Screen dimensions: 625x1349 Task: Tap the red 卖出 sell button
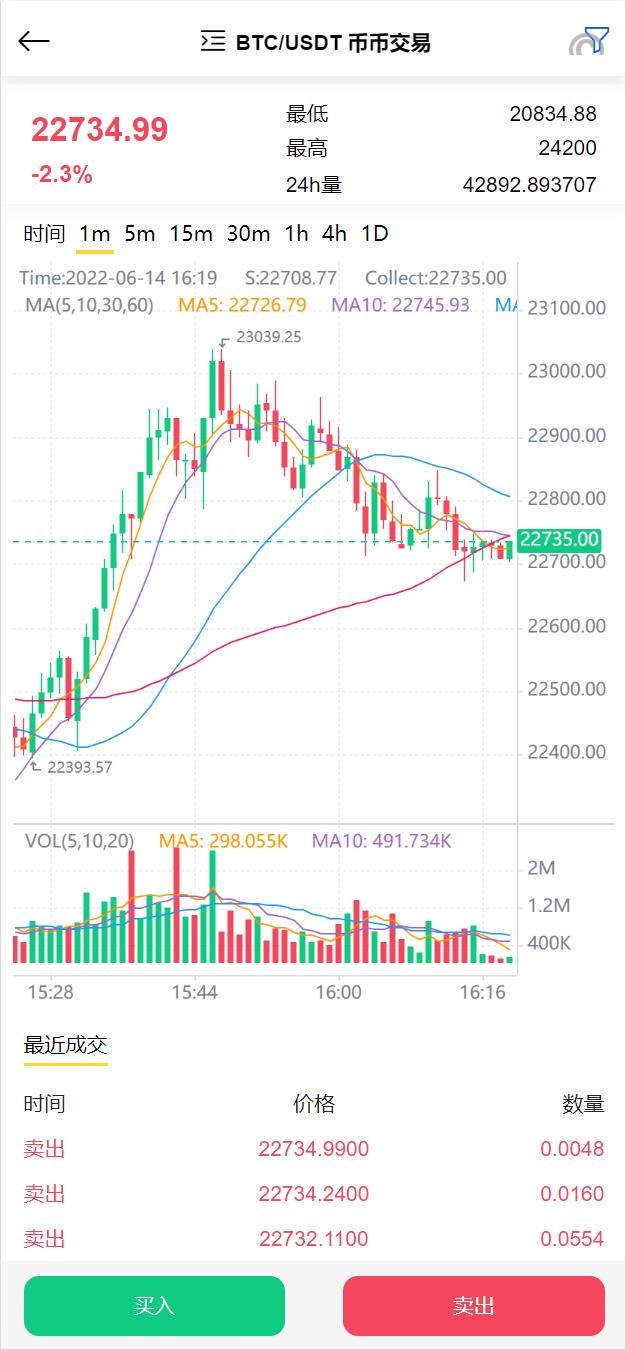pos(473,1306)
